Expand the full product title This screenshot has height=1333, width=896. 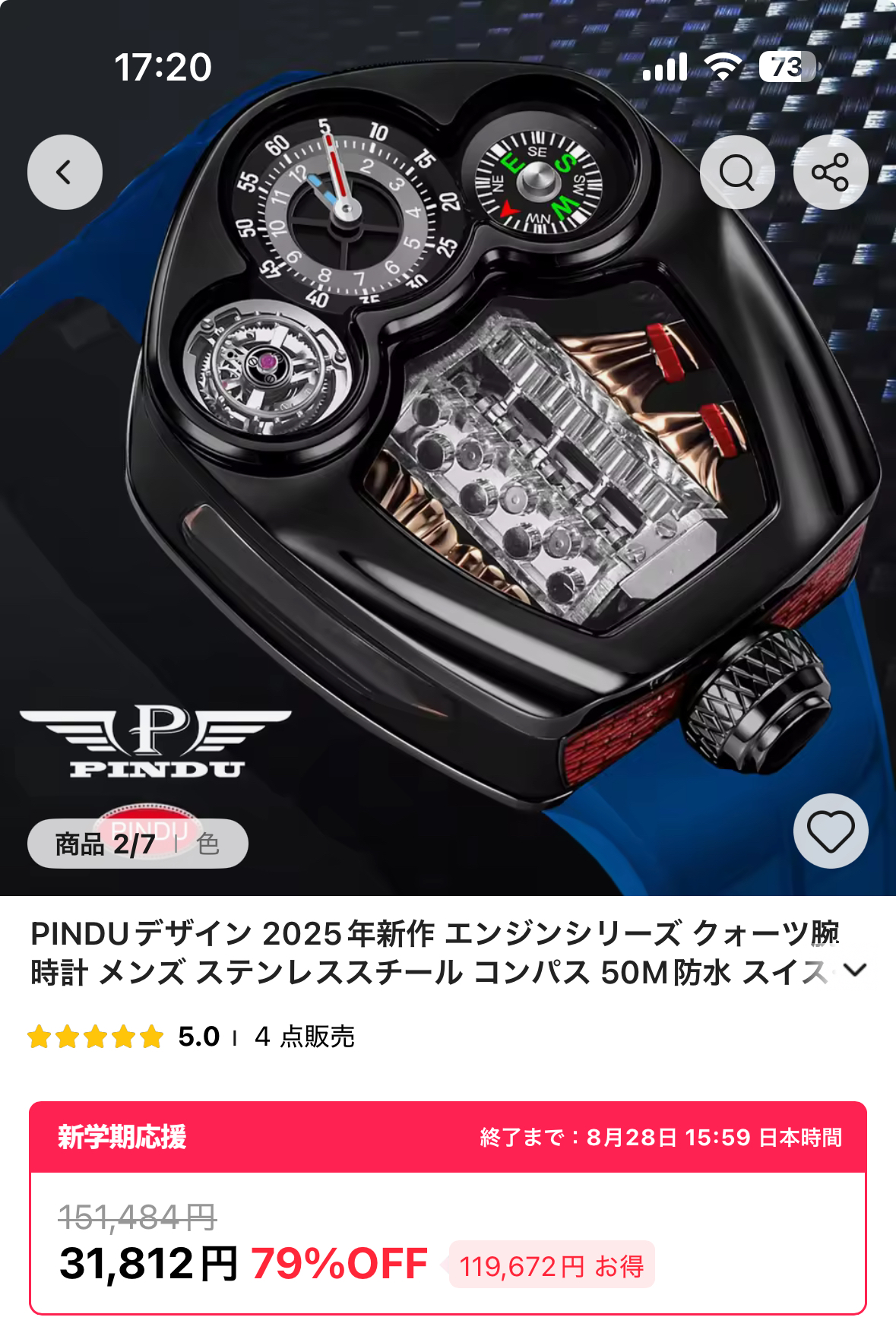[856, 970]
